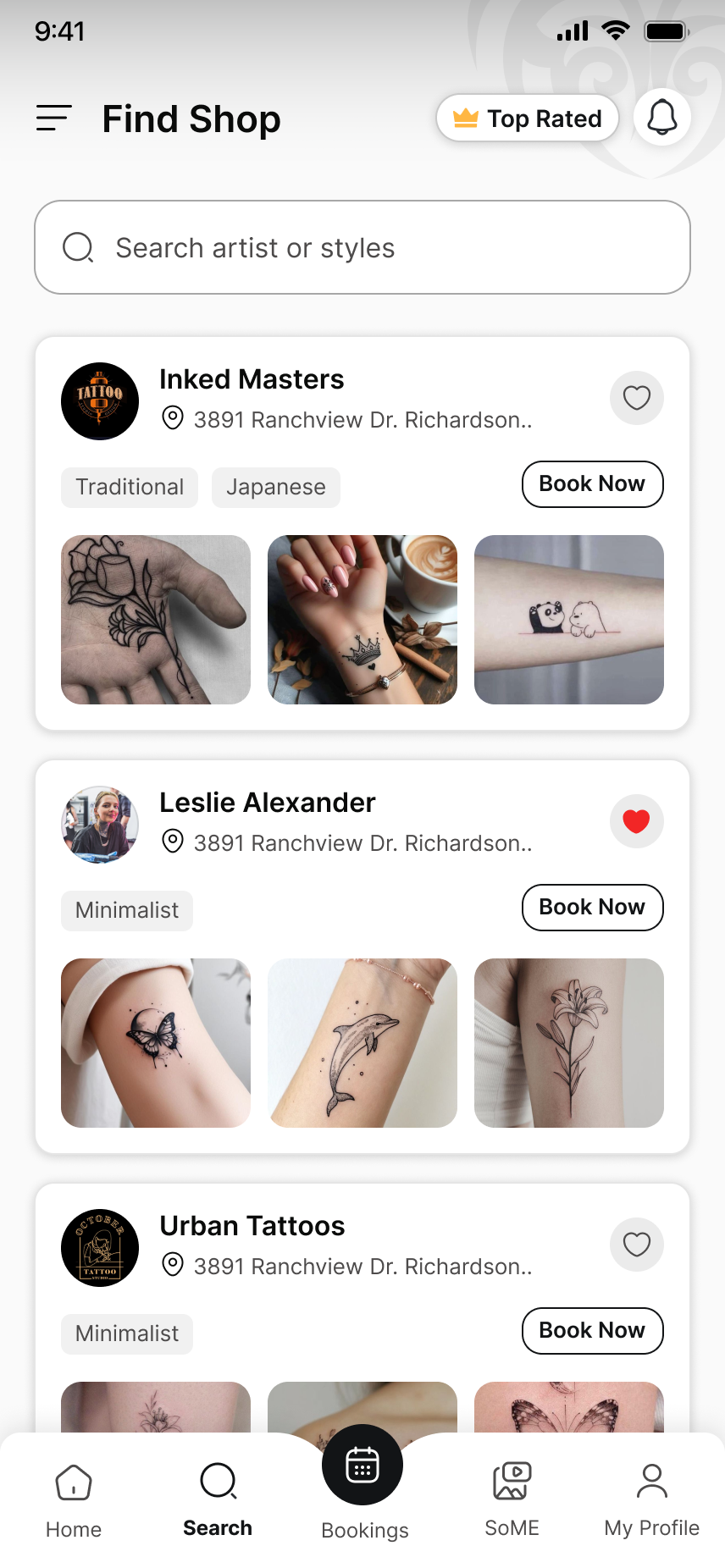The image size is (725, 1568).
Task: View the butterfly moon tattoo photo
Action: 156,1043
